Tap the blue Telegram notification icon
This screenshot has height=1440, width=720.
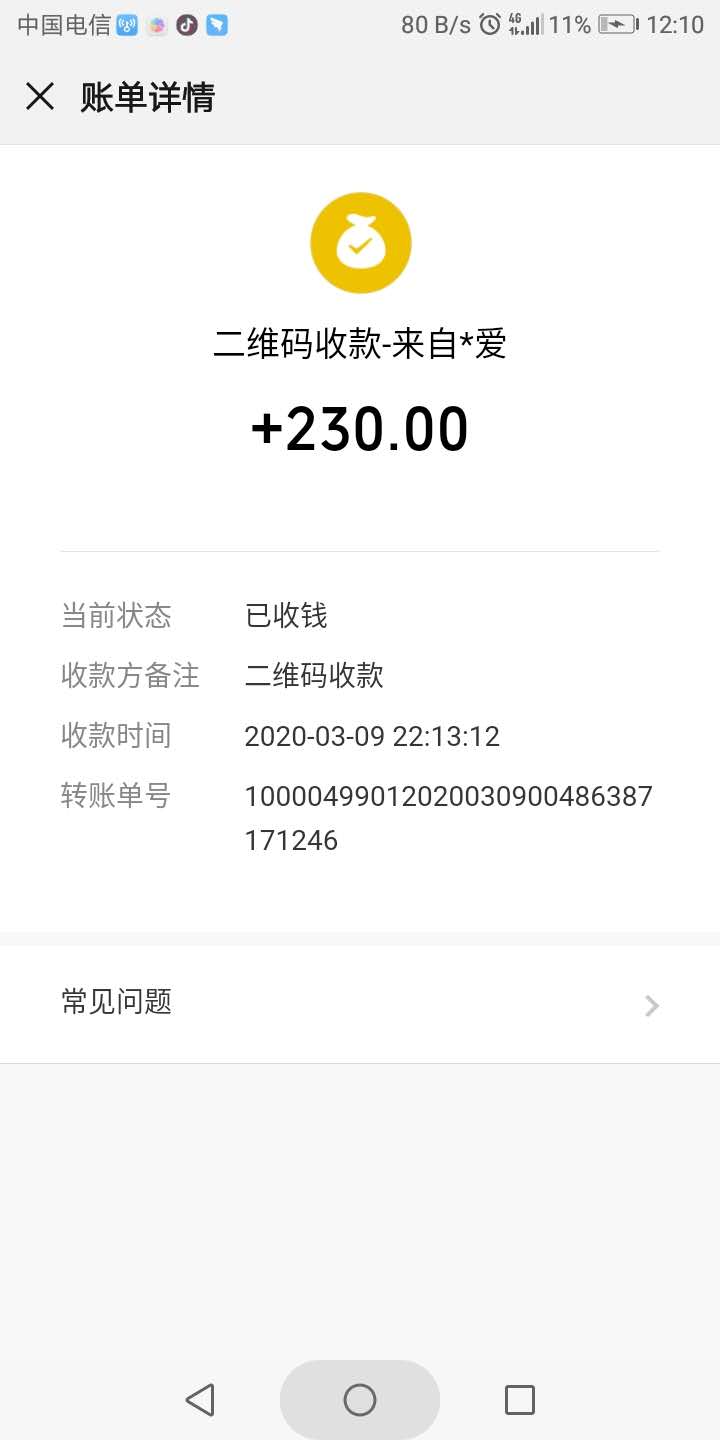217,23
